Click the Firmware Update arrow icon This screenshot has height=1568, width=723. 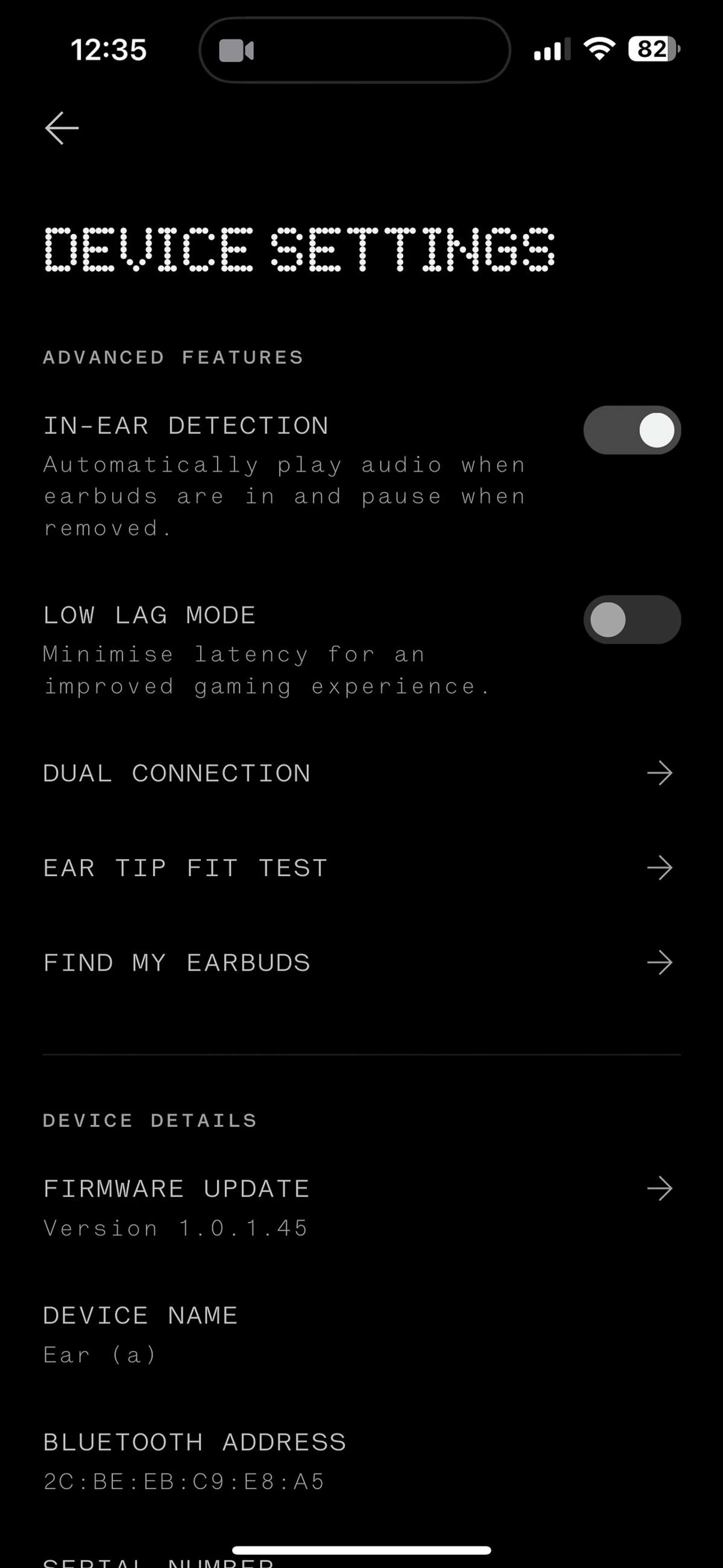pos(660,1187)
